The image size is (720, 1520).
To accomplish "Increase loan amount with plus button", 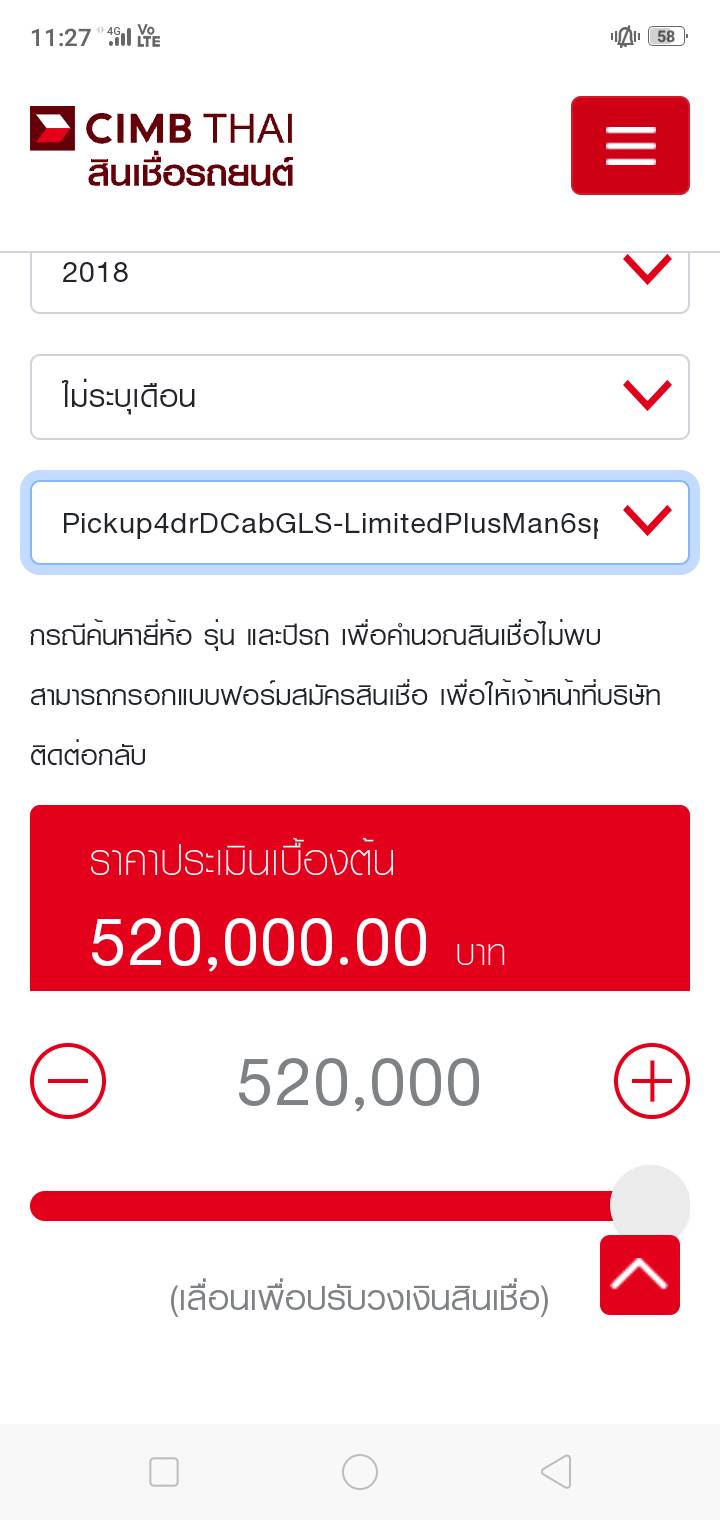I will [x=651, y=1081].
